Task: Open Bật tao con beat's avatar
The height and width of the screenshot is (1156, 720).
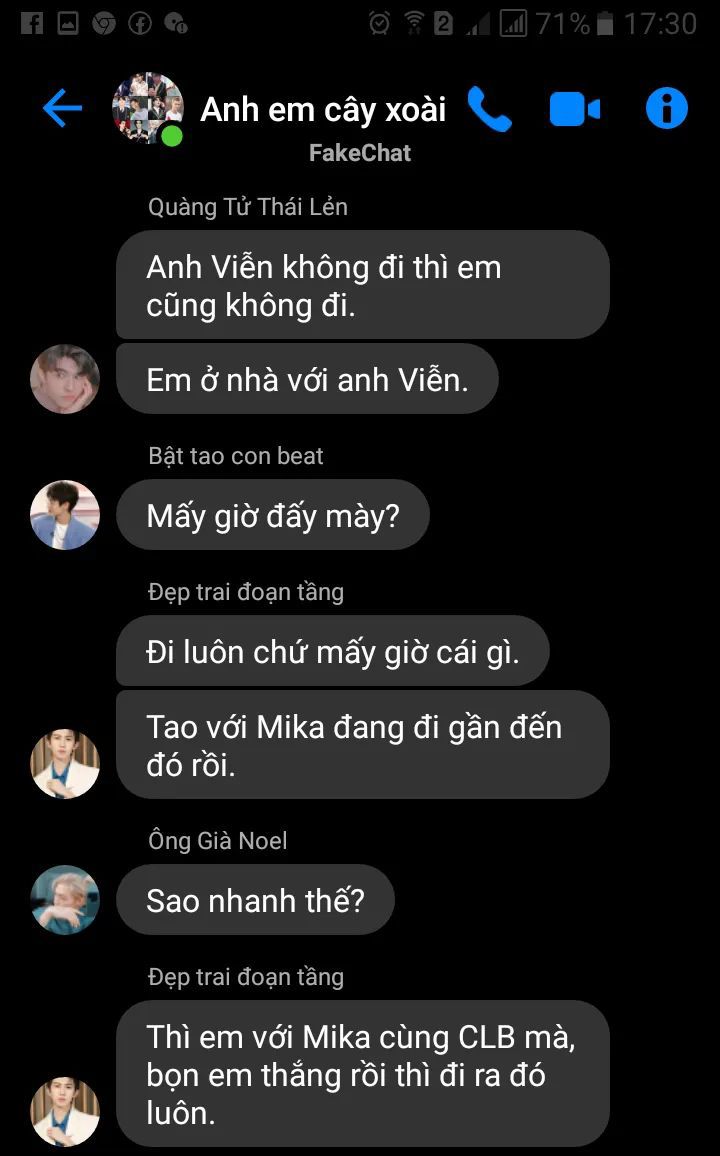Action: pyautogui.click(x=65, y=515)
